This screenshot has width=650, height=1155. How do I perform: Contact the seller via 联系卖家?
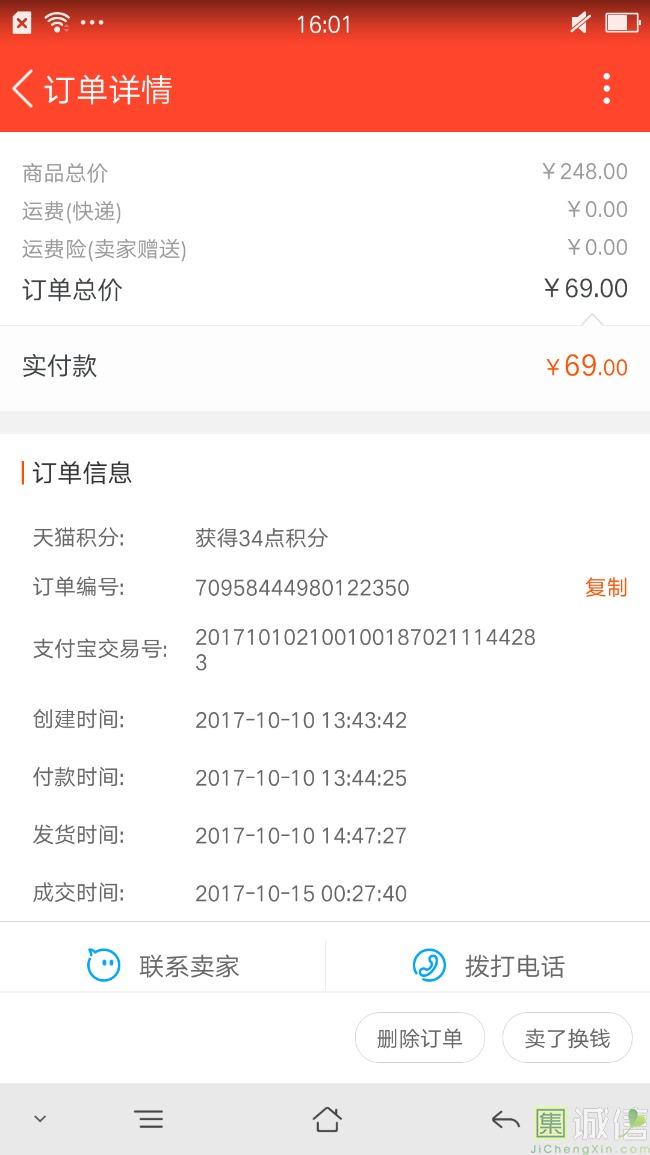coord(163,965)
